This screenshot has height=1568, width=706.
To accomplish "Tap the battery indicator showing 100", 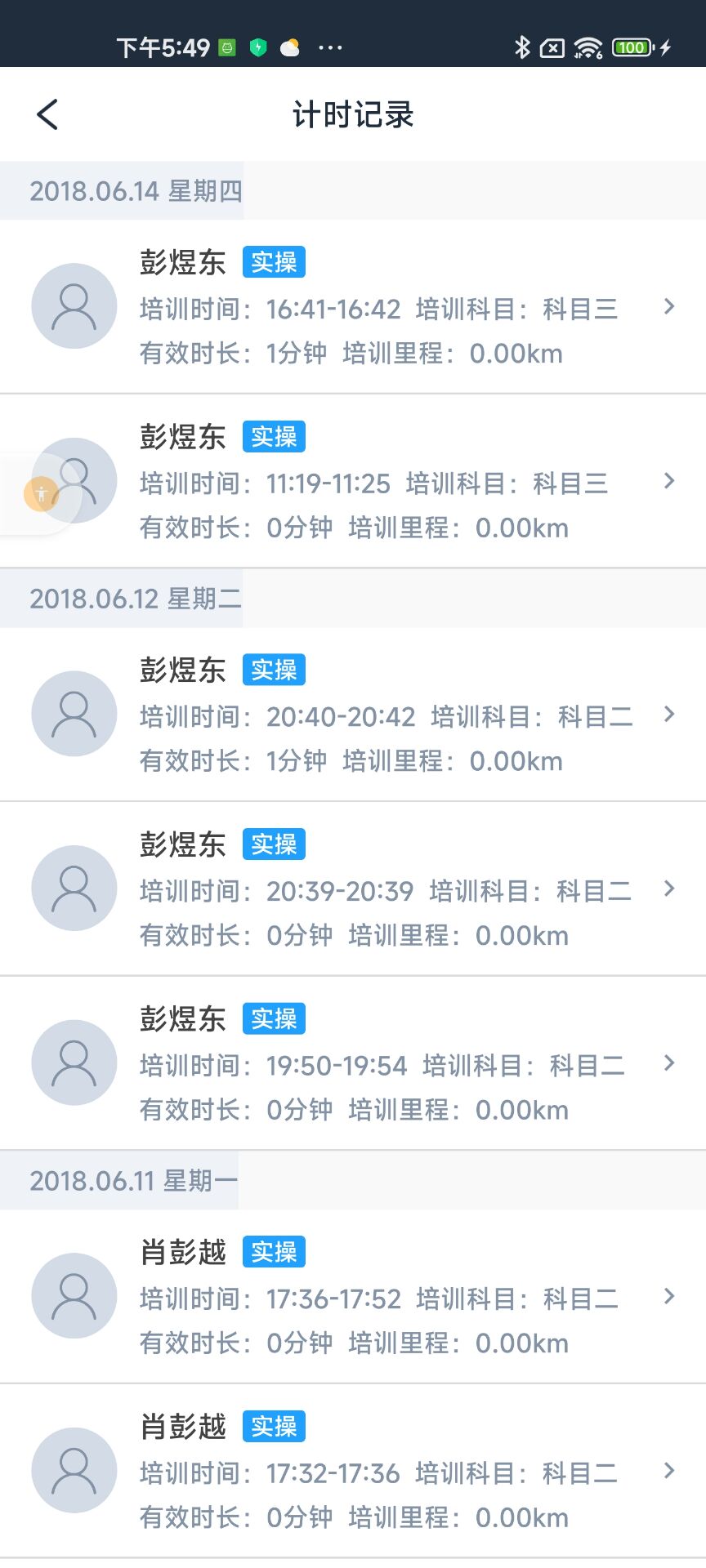I will pyautogui.click(x=631, y=47).
